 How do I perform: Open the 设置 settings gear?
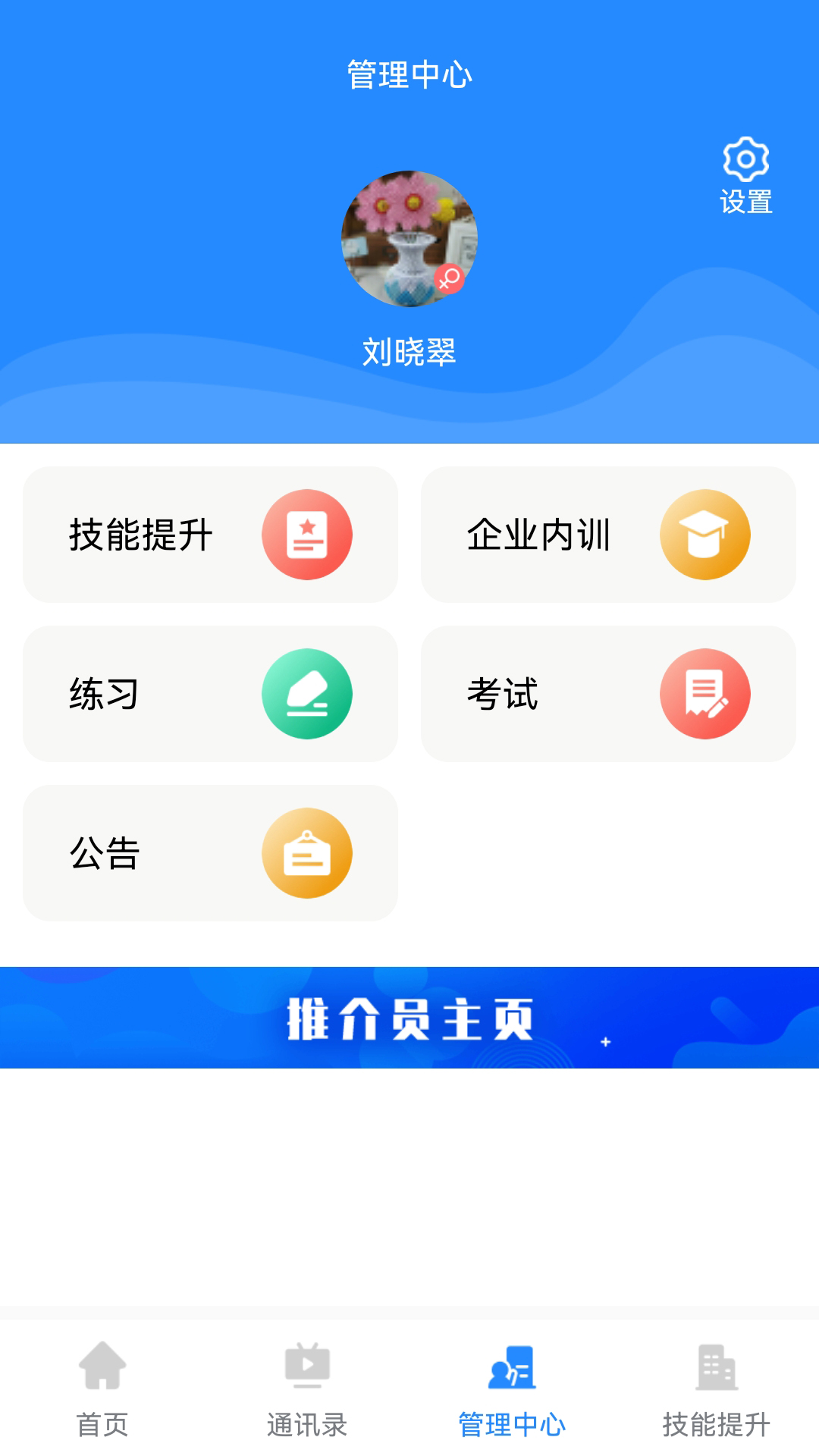745,175
